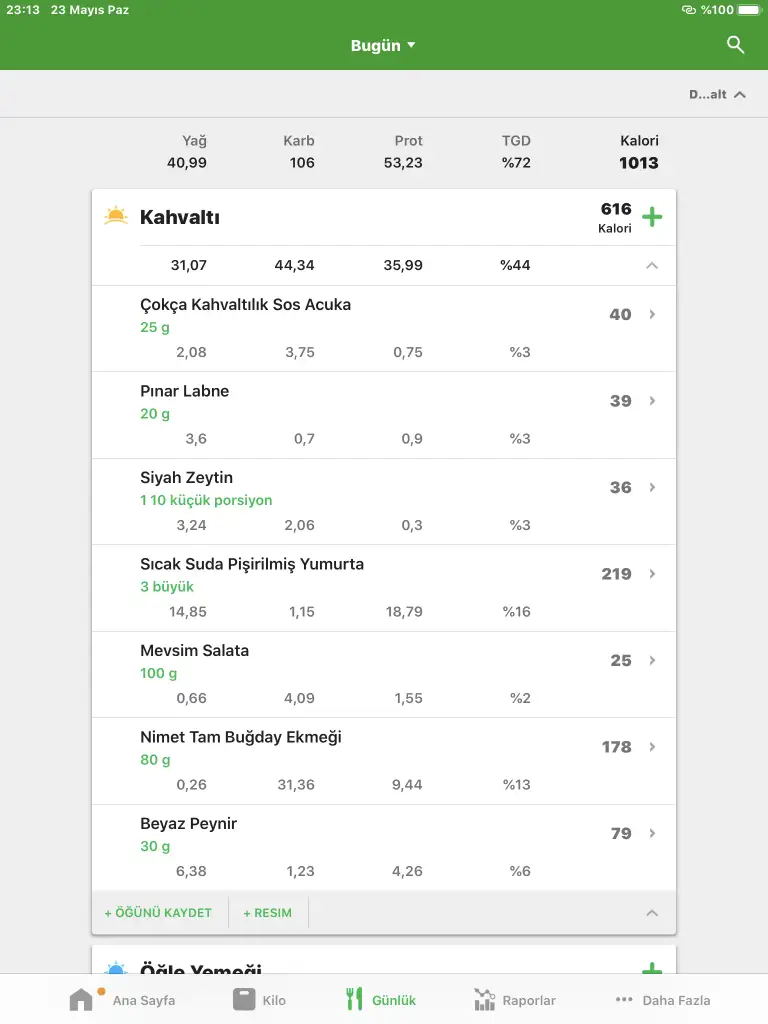
Task: Tap + ÖĞÜNÜ KAYDET button
Action: coord(158,913)
